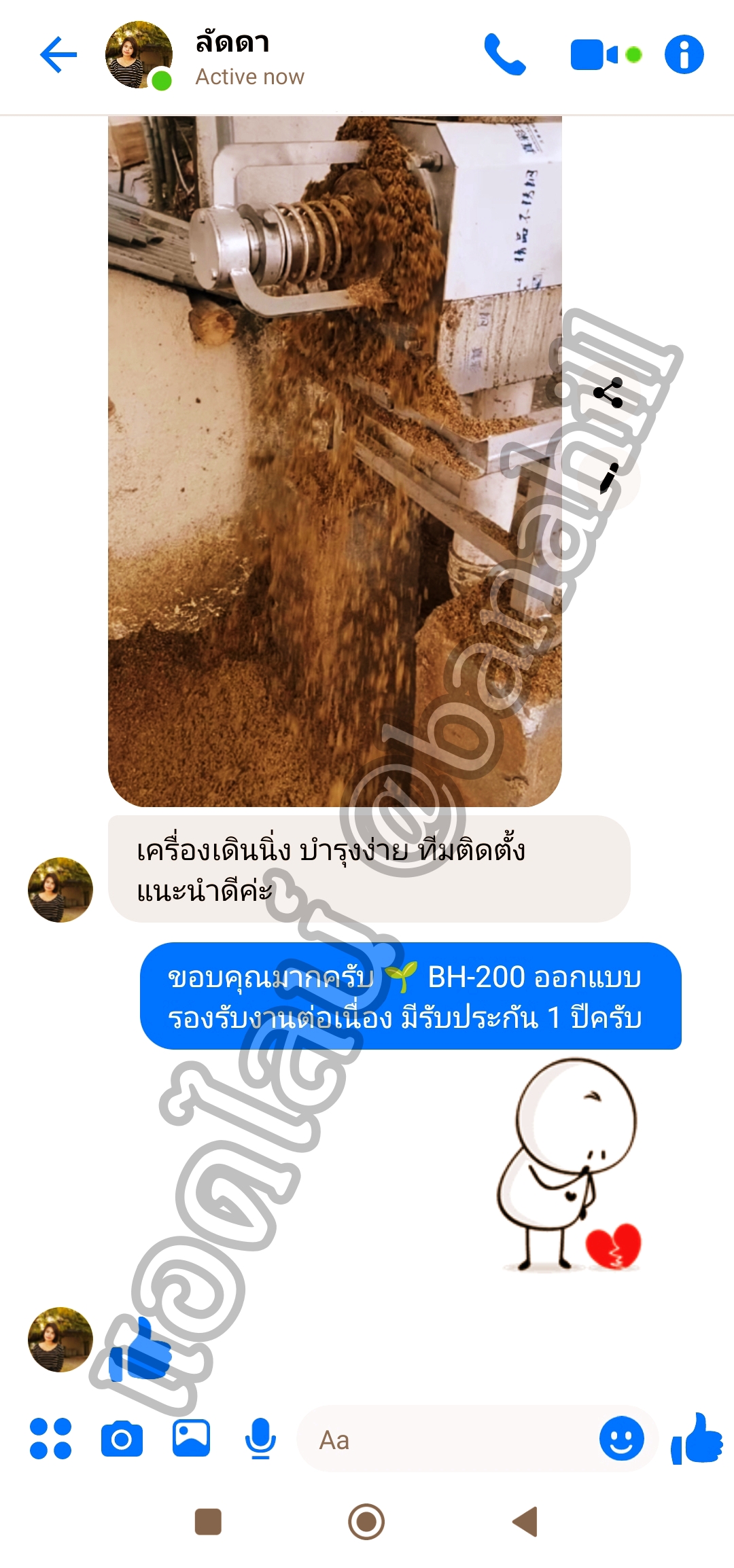Share the received photo
The width and height of the screenshot is (734, 1568).
(608, 393)
